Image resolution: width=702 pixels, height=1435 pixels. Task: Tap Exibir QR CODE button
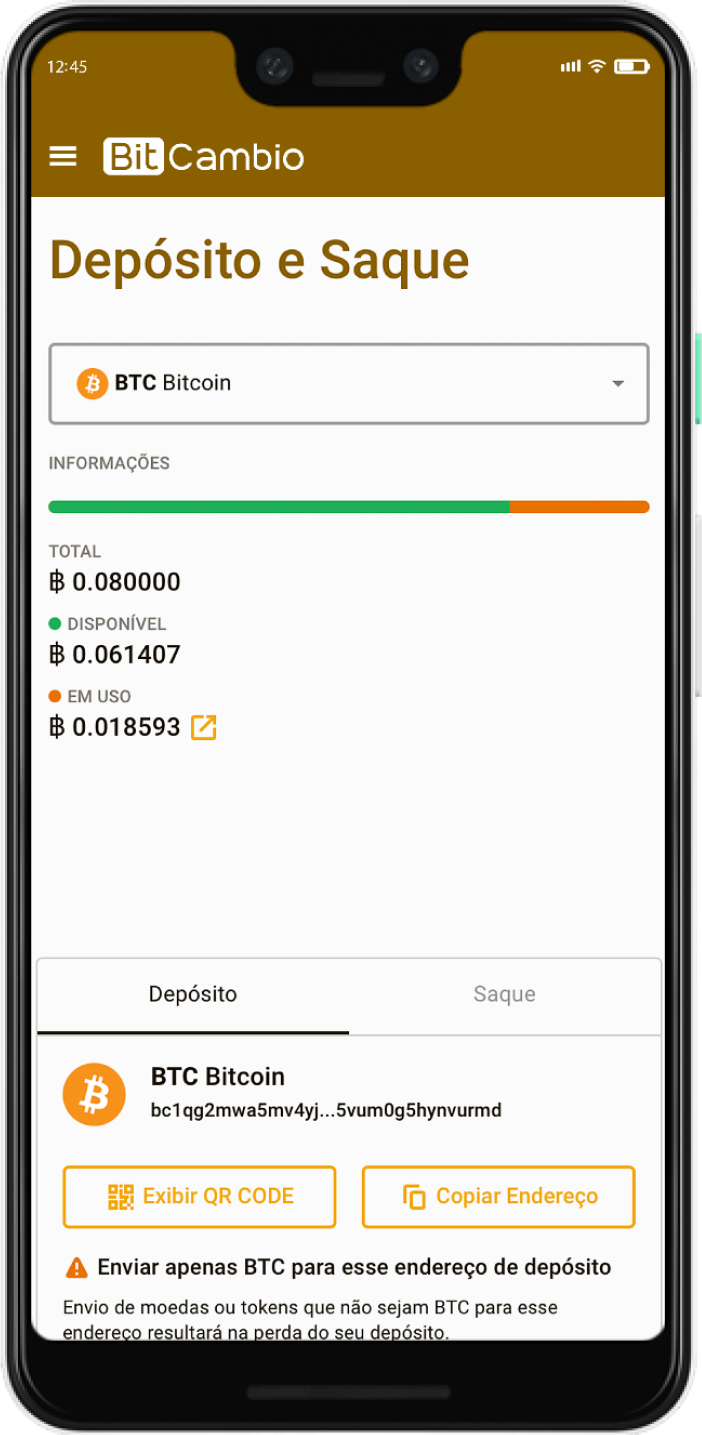pos(199,1197)
